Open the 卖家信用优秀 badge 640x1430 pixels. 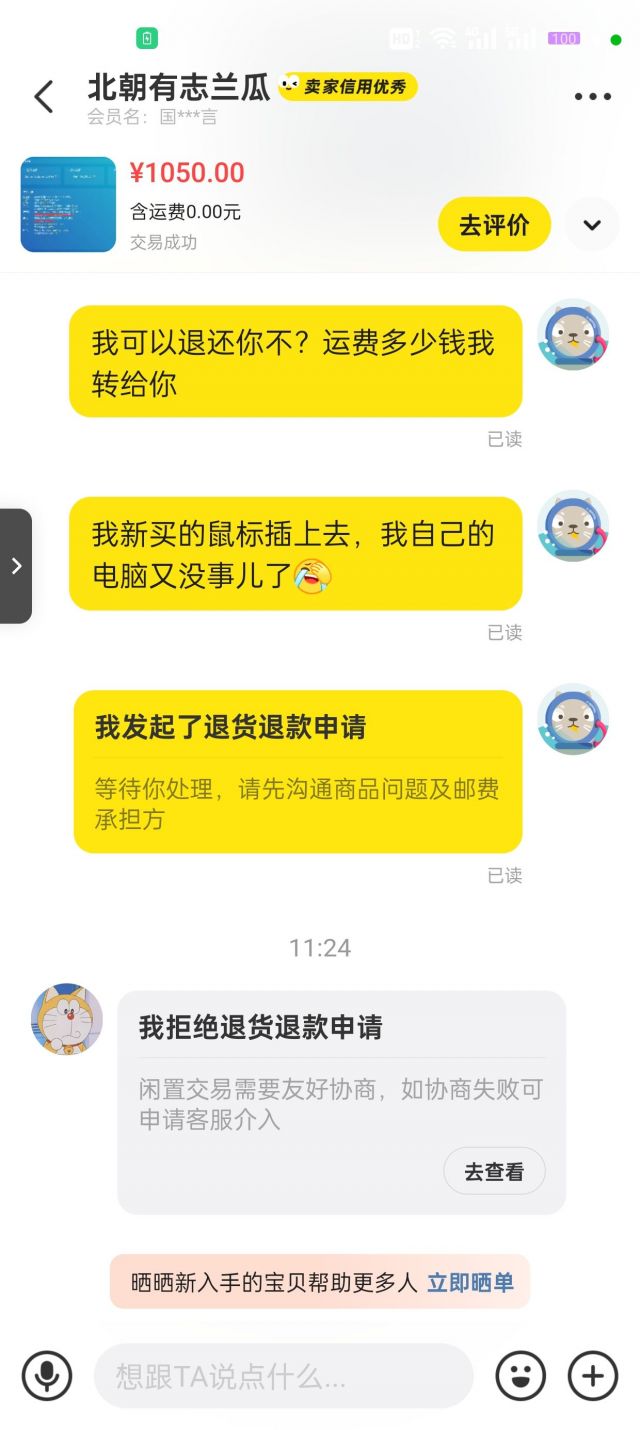coord(348,87)
